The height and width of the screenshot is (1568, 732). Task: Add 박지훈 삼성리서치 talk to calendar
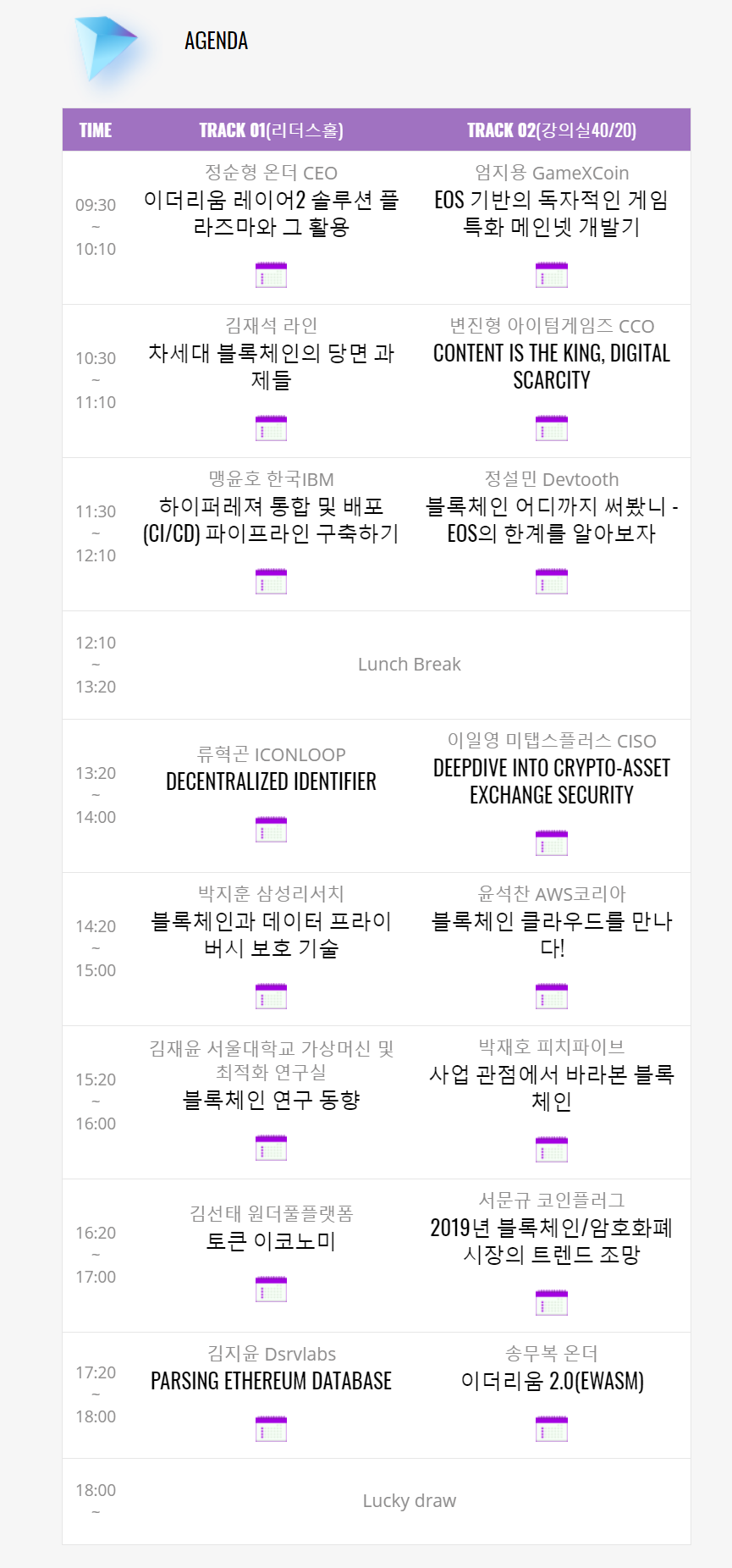coord(271,997)
